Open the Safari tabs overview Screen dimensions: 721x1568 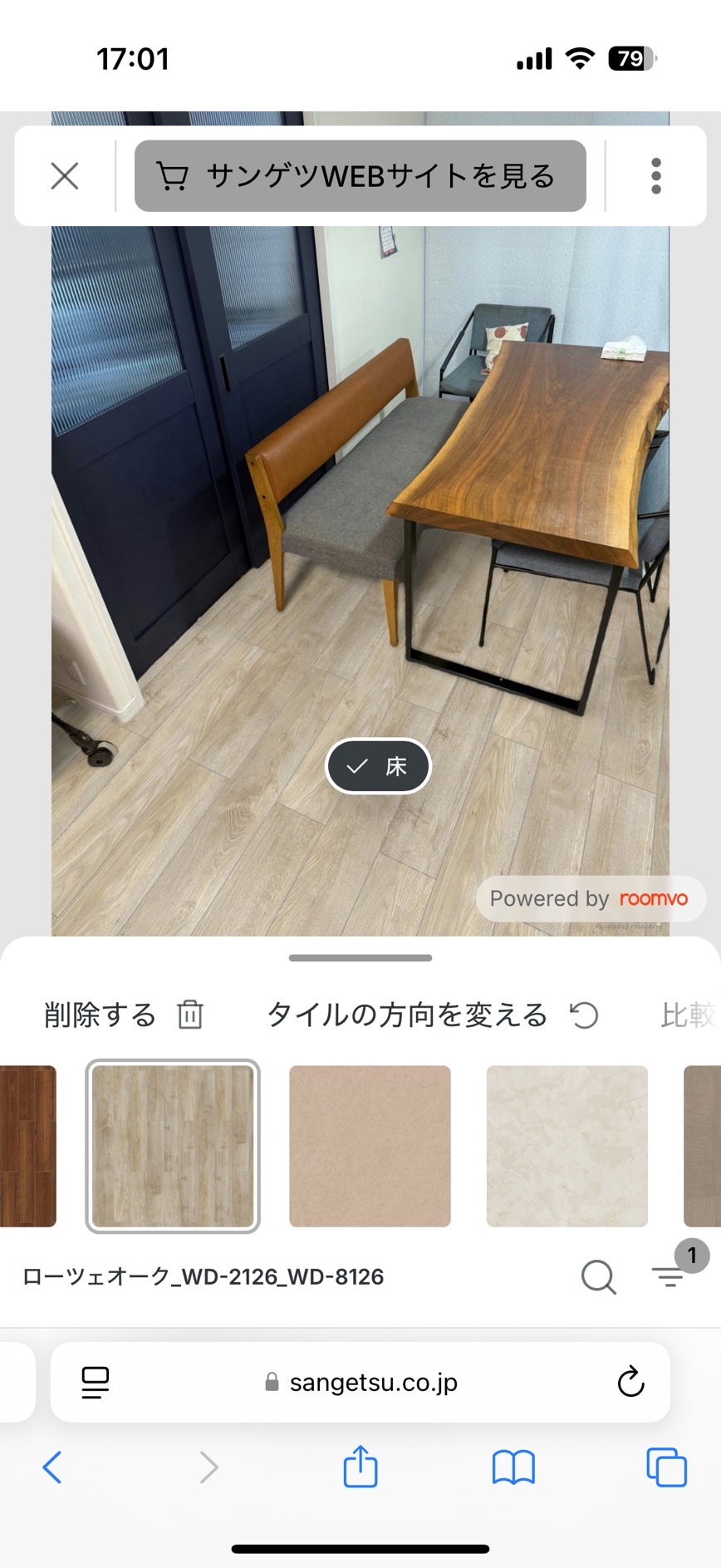(666, 1467)
